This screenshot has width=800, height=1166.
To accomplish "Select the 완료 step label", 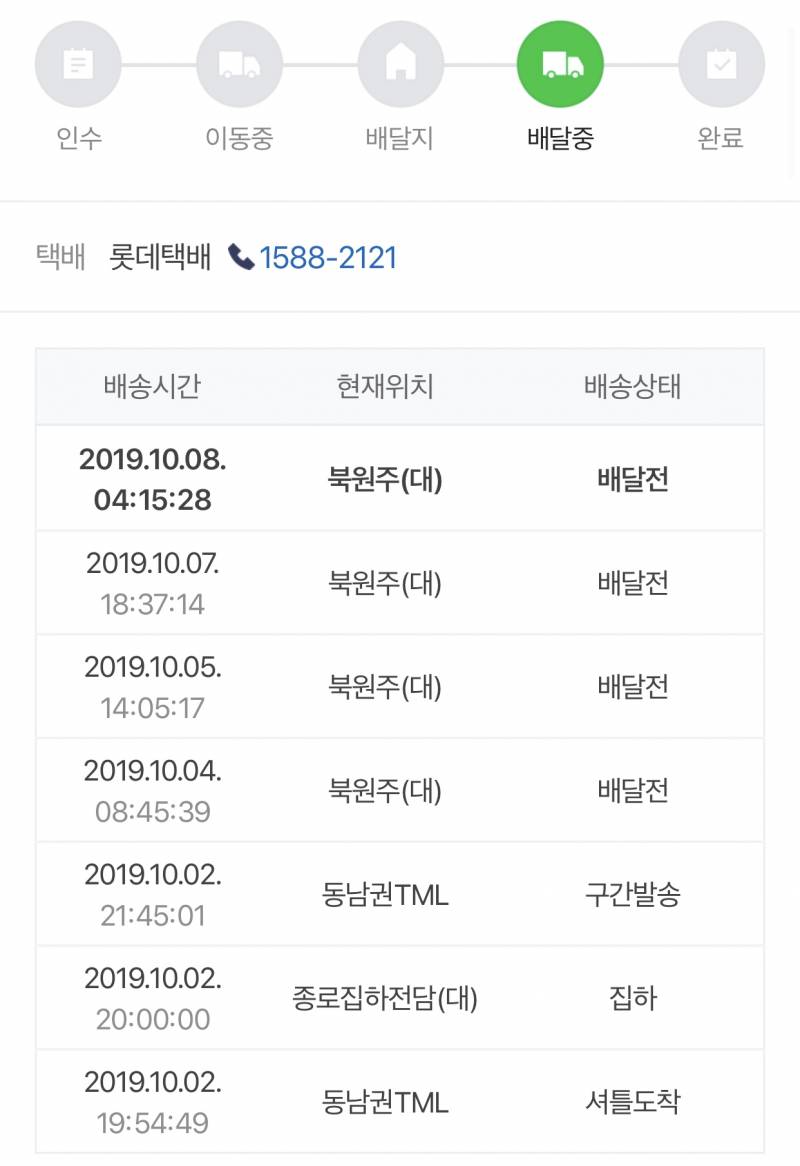I will (722, 135).
